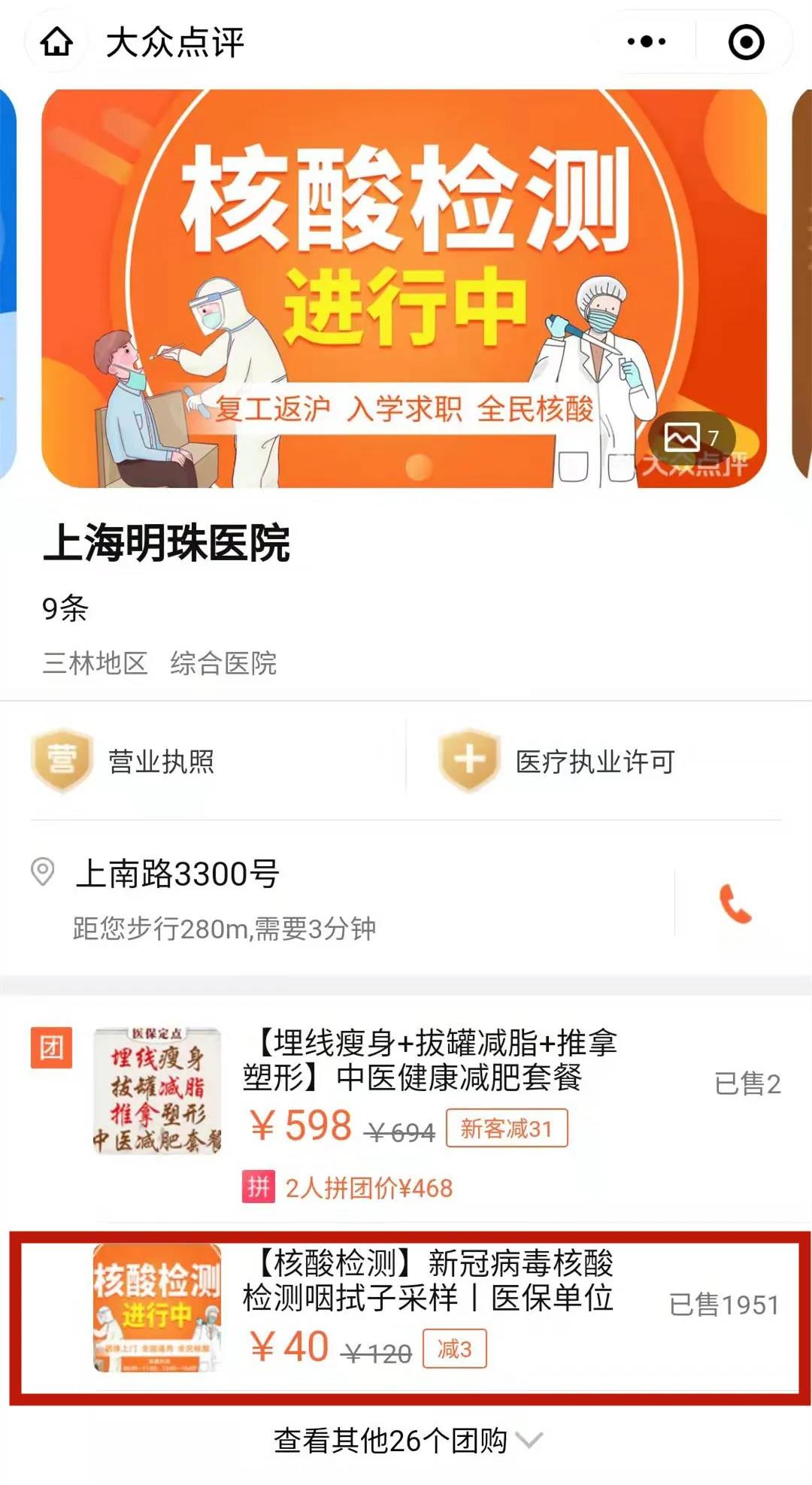Call the hospital with the phone icon

pyautogui.click(x=735, y=903)
